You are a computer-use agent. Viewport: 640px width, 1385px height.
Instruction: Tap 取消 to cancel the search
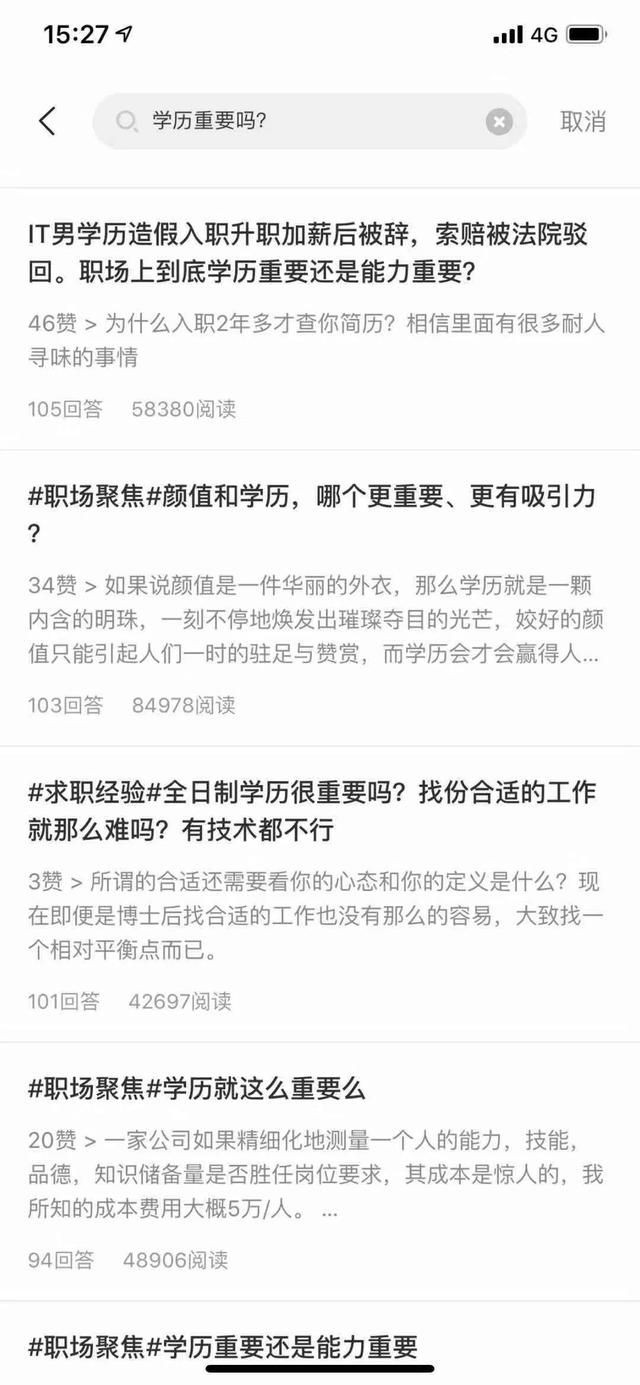coord(583,122)
